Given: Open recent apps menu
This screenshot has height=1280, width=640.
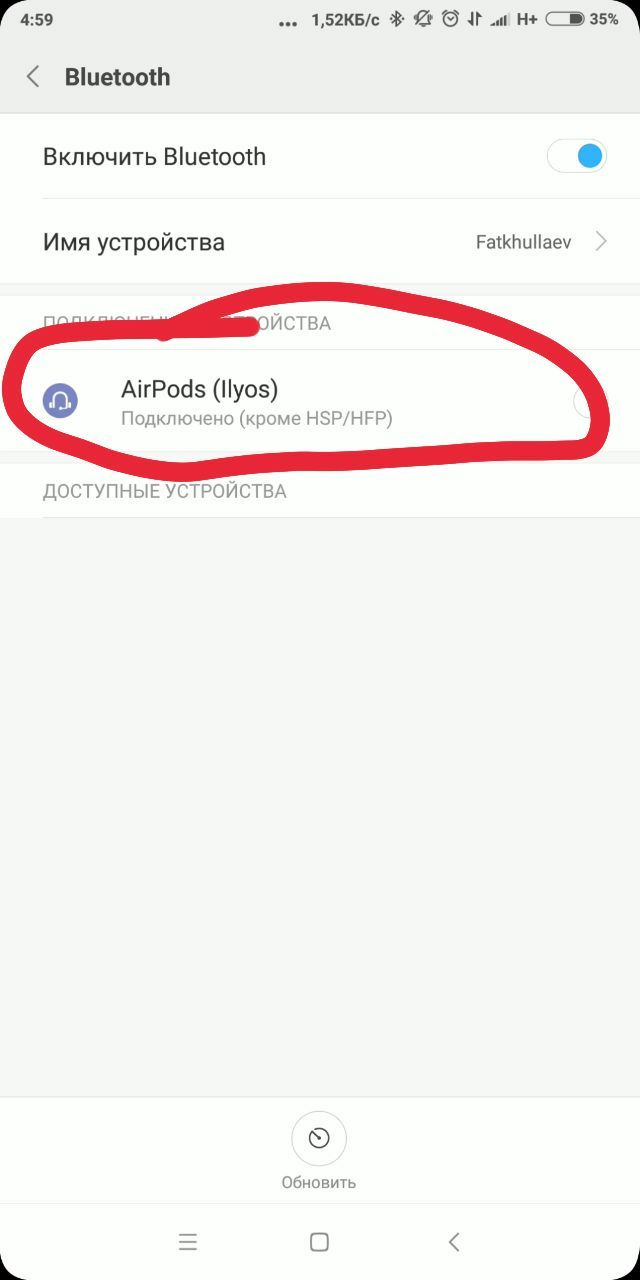Looking at the screenshot, I should [187, 1242].
